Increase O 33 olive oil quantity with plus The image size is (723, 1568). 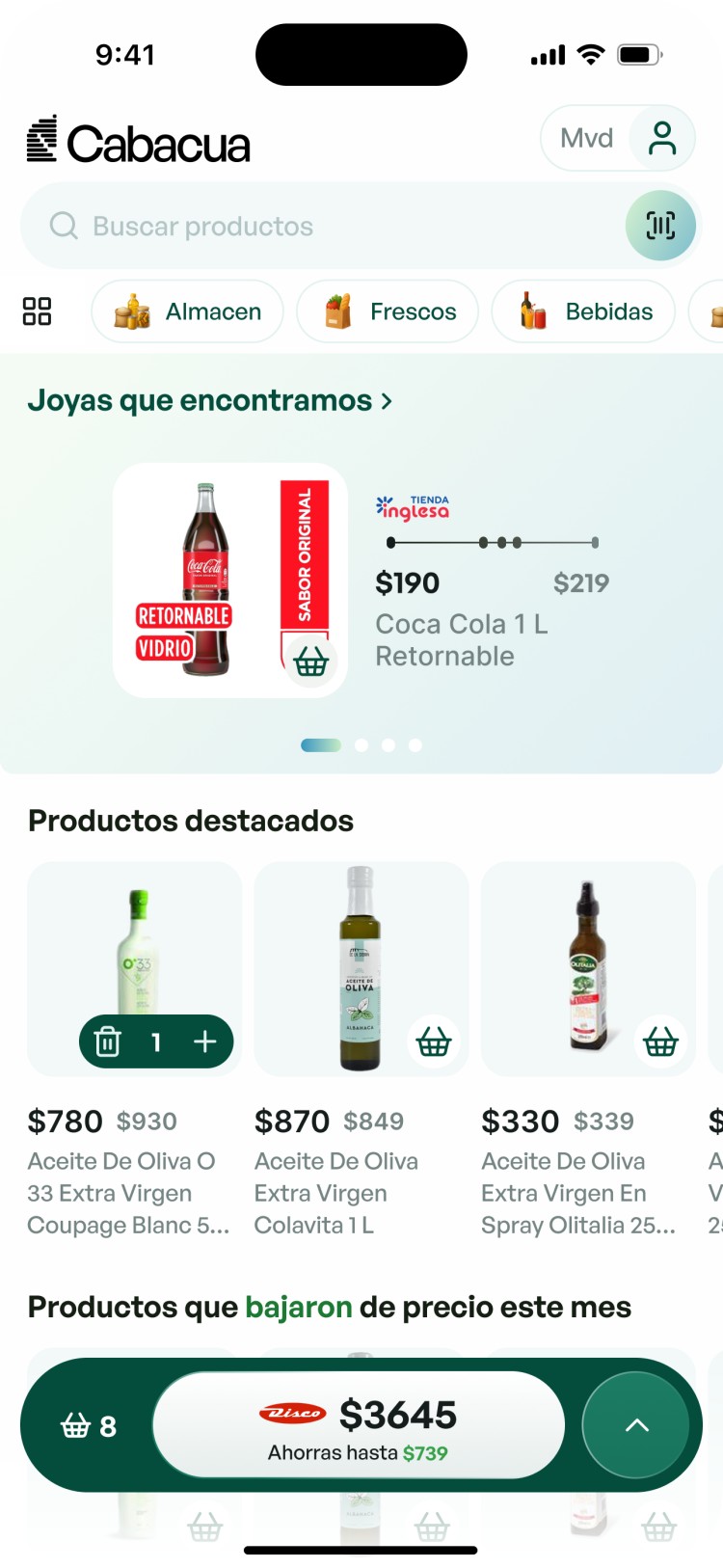(x=205, y=1041)
